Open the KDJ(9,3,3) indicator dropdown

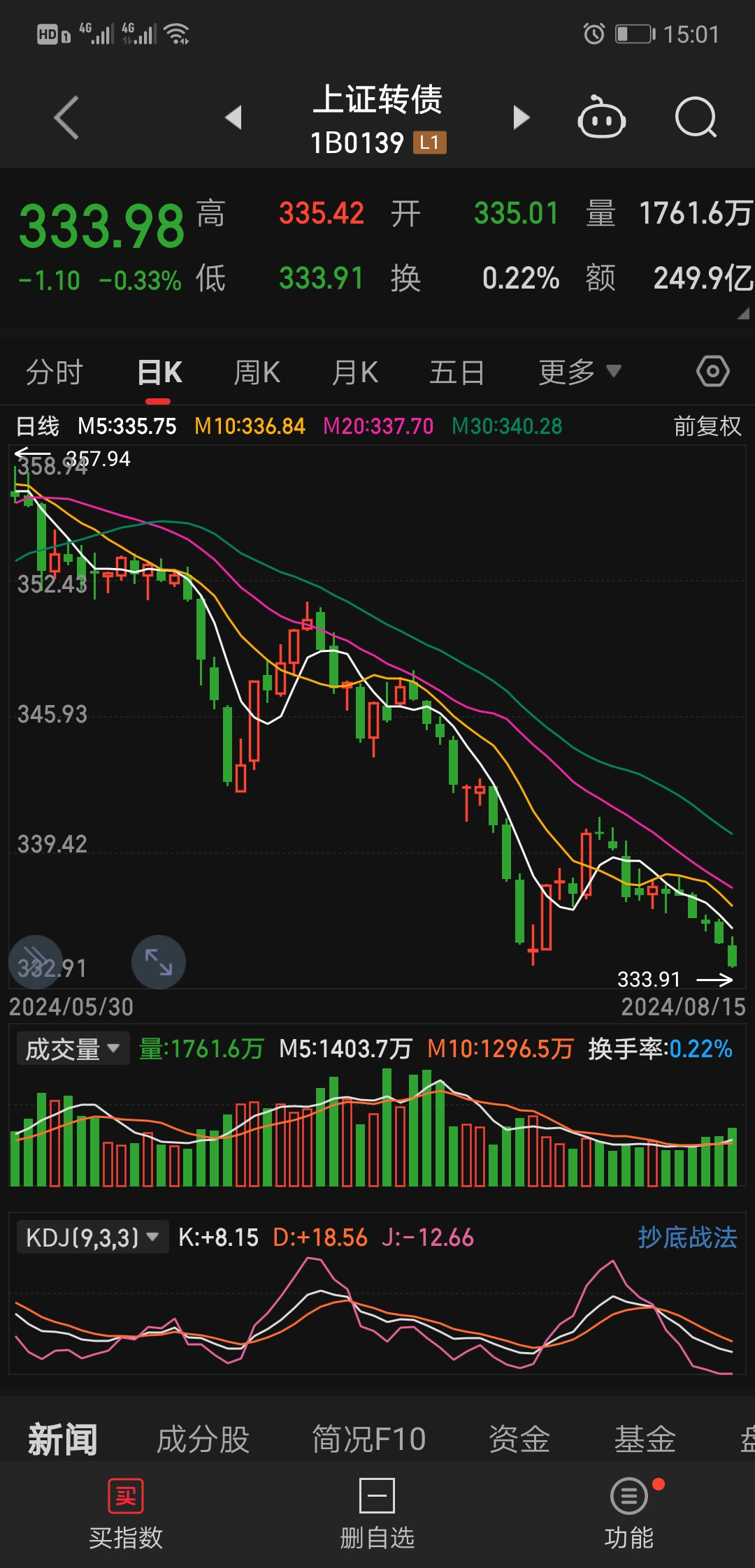(92, 1237)
